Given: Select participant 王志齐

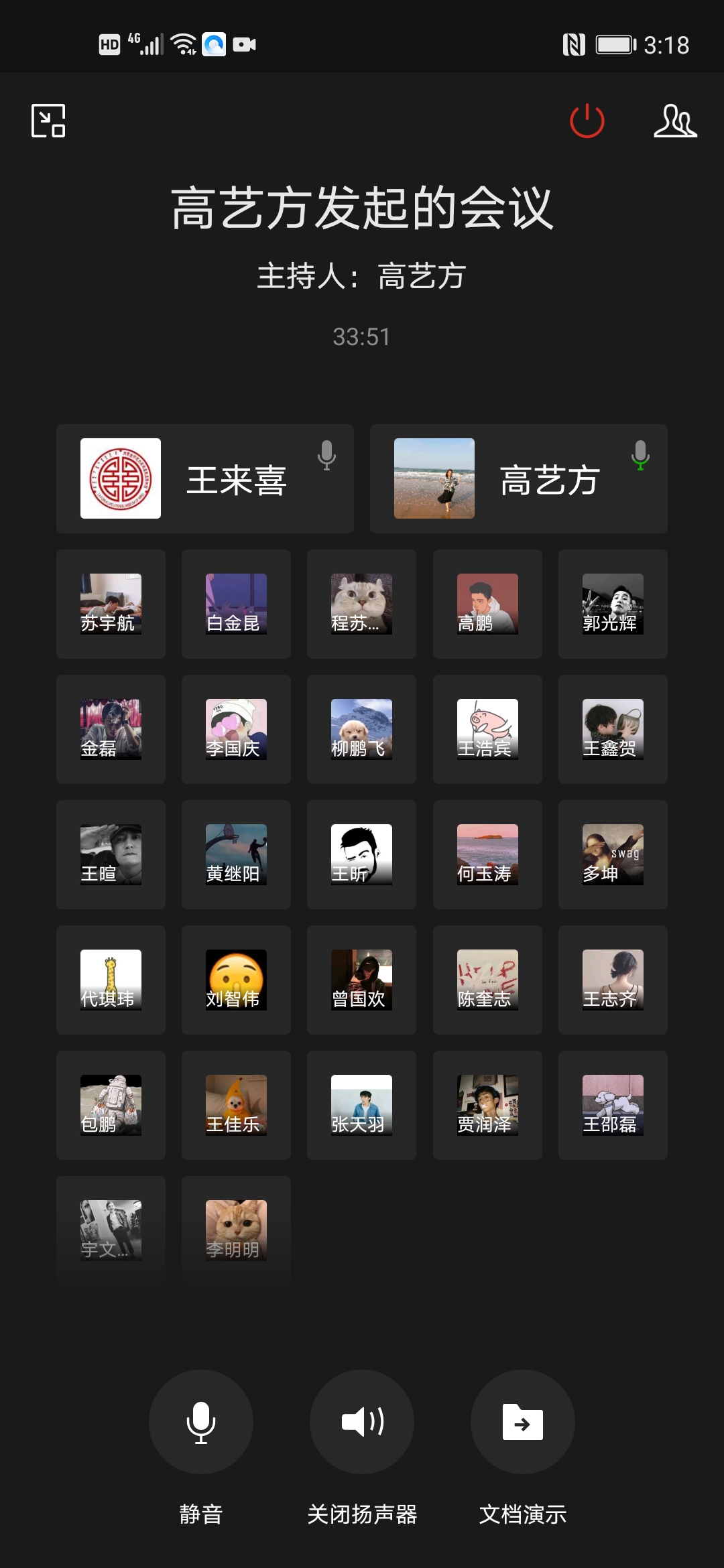Looking at the screenshot, I should [x=613, y=980].
